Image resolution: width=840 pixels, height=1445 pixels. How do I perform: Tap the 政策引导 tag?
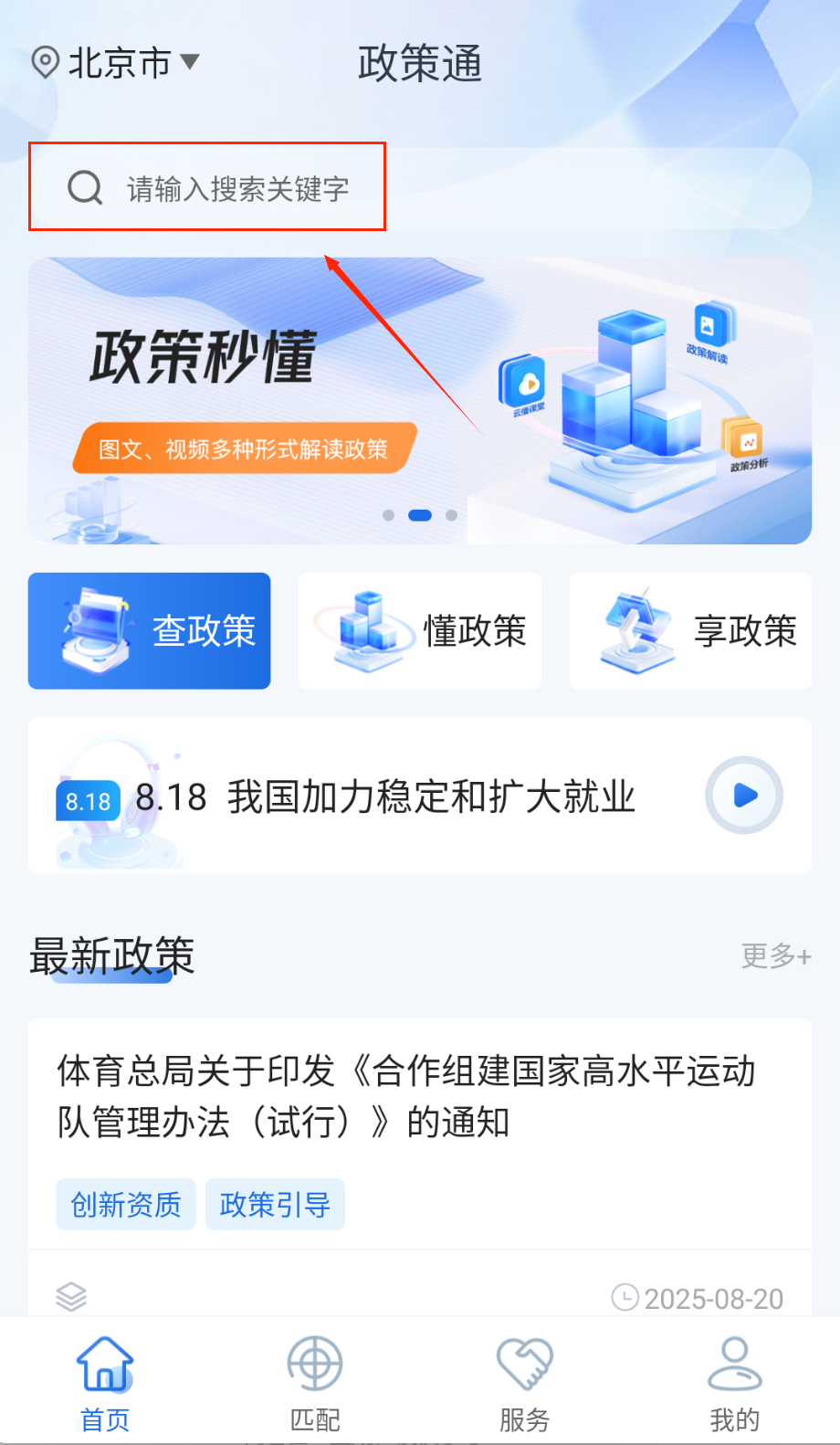click(275, 1205)
